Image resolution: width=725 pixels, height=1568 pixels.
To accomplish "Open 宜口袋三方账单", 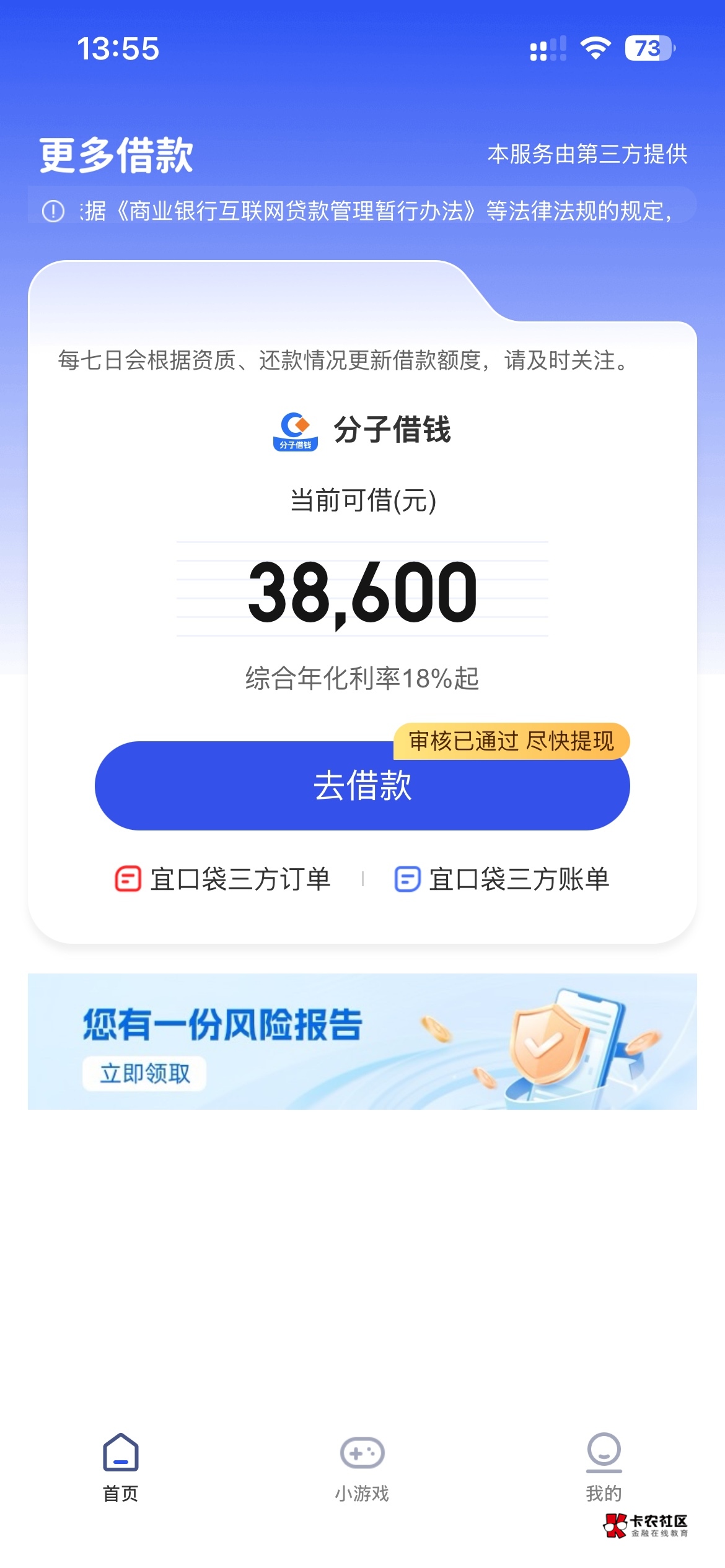I will click(502, 879).
